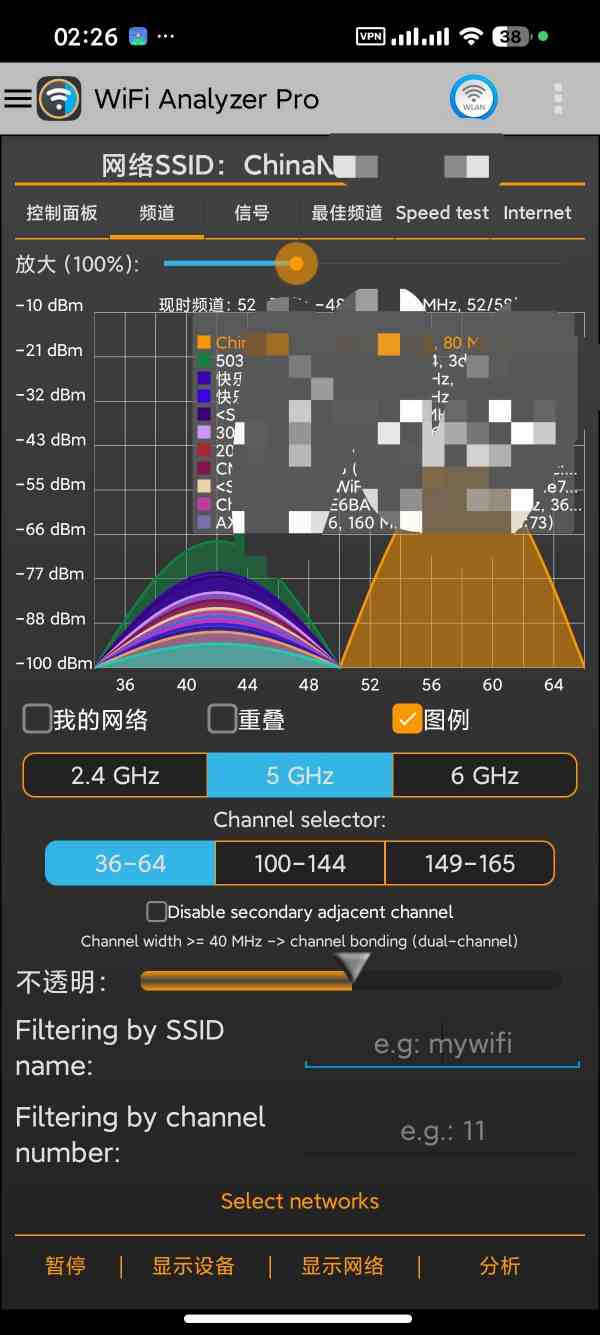Switch to the 控制面板 tab
Viewport: 600px width, 1335px height.
click(x=62, y=213)
